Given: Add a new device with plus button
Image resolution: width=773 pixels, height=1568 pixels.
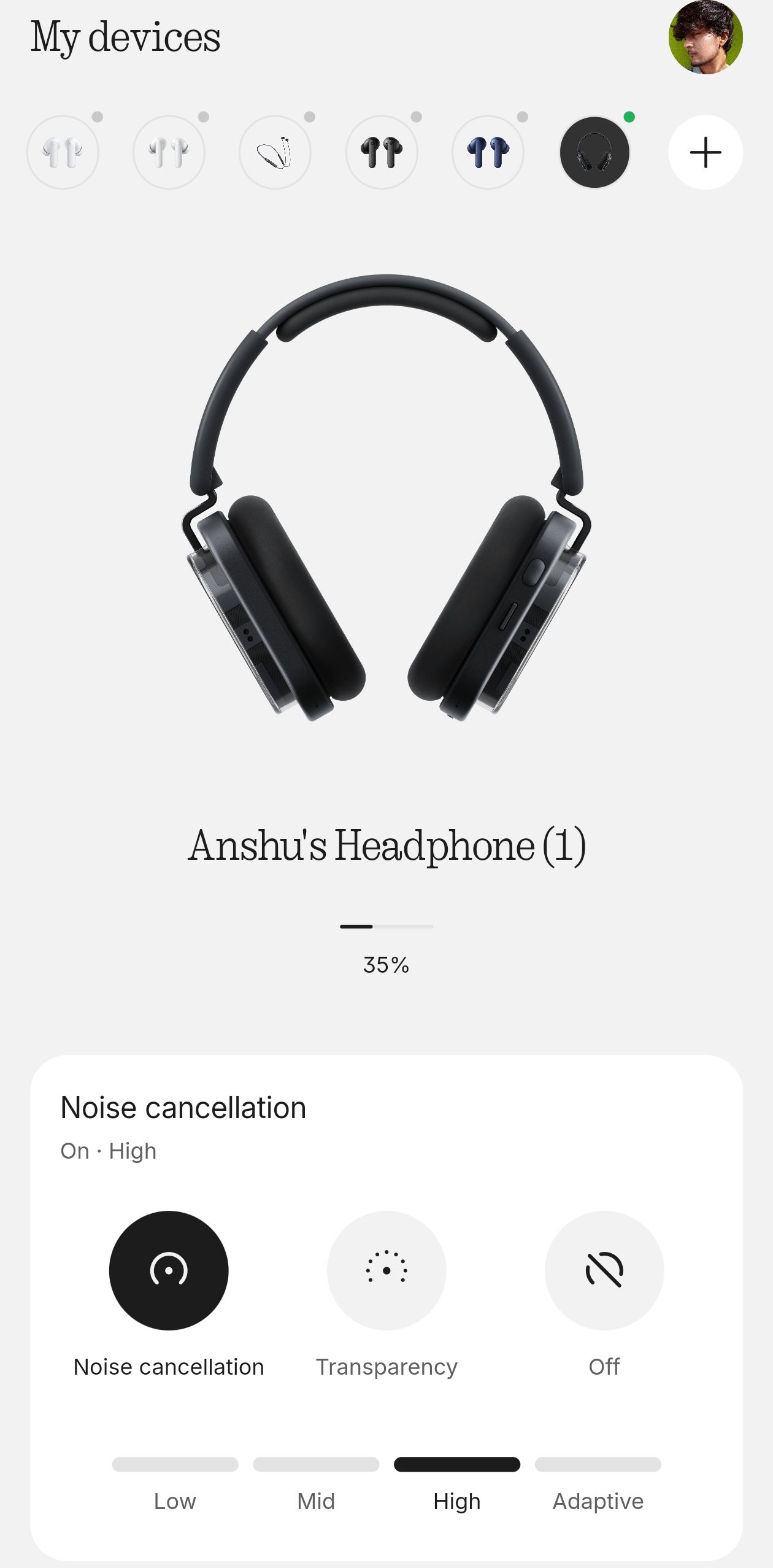Looking at the screenshot, I should tap(705, 152).
